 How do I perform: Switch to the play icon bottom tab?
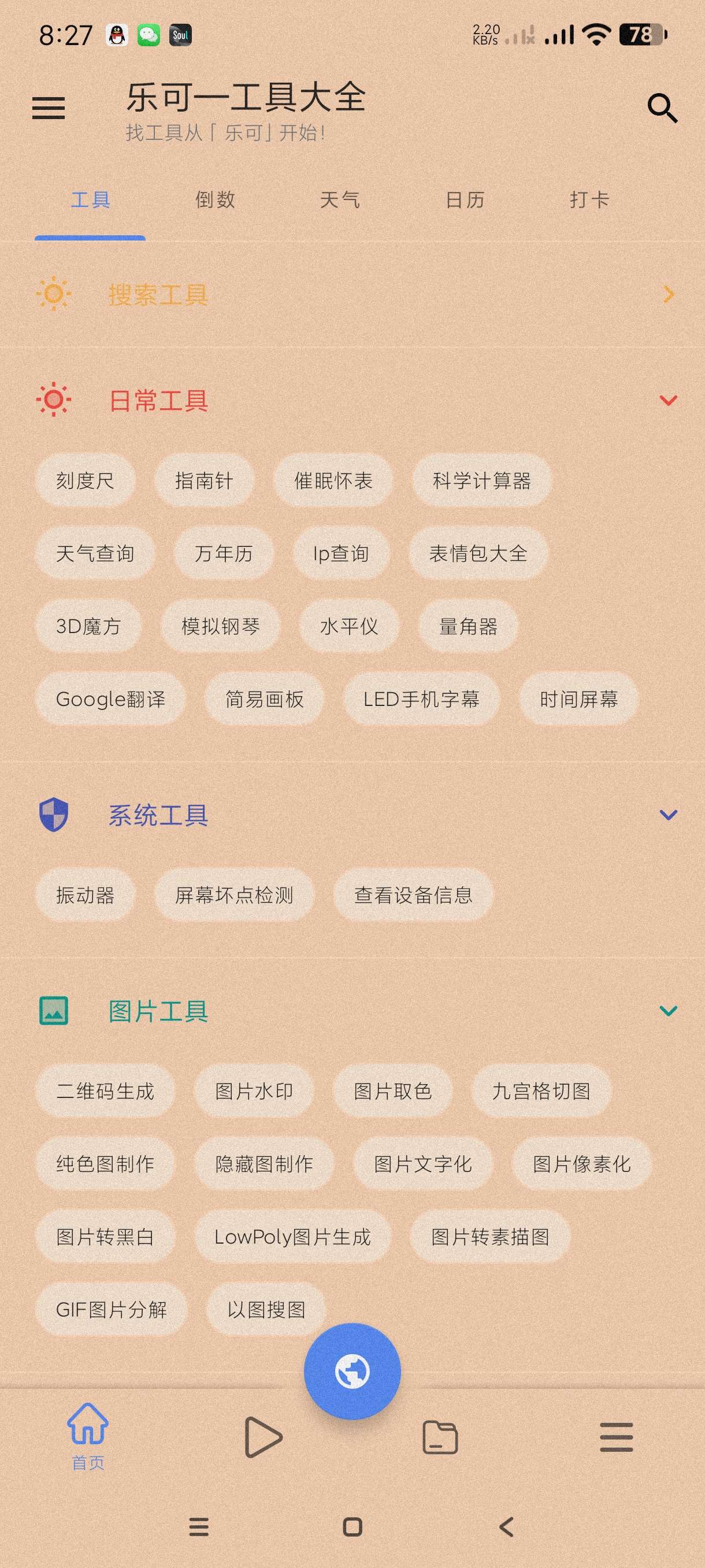tap(263, 1437)
